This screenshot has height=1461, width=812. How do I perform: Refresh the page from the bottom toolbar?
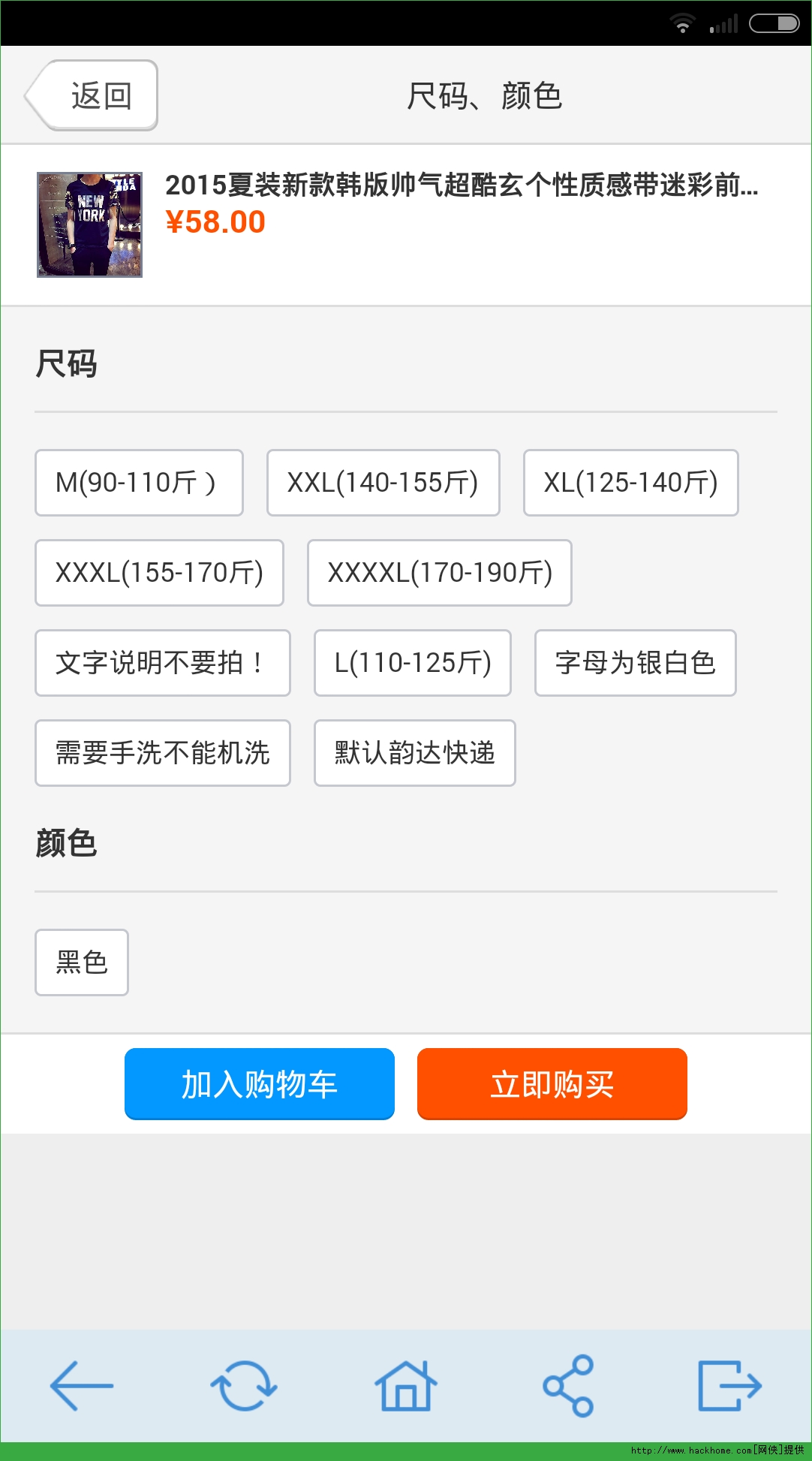(x=244, y=1386)
